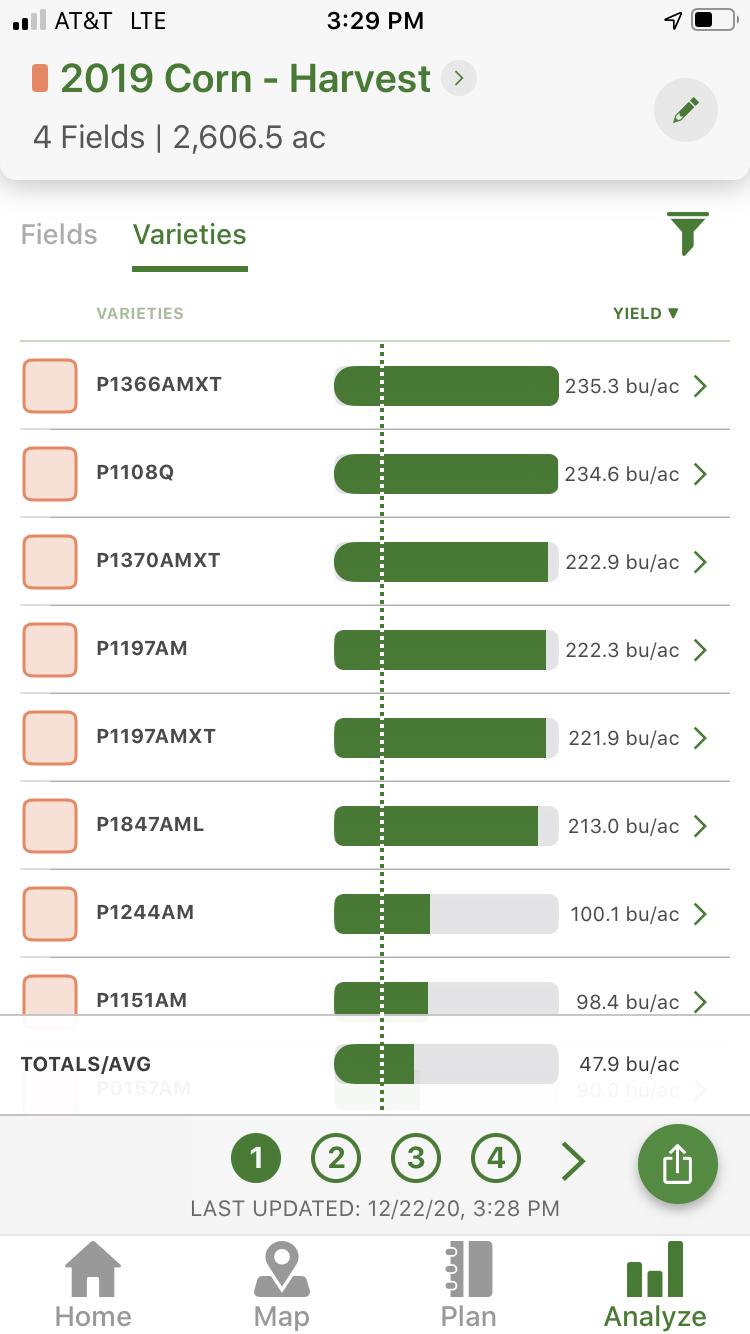Open the Map tab
This screenshot has height=1334, width=750.
(x=281, y=1285)
